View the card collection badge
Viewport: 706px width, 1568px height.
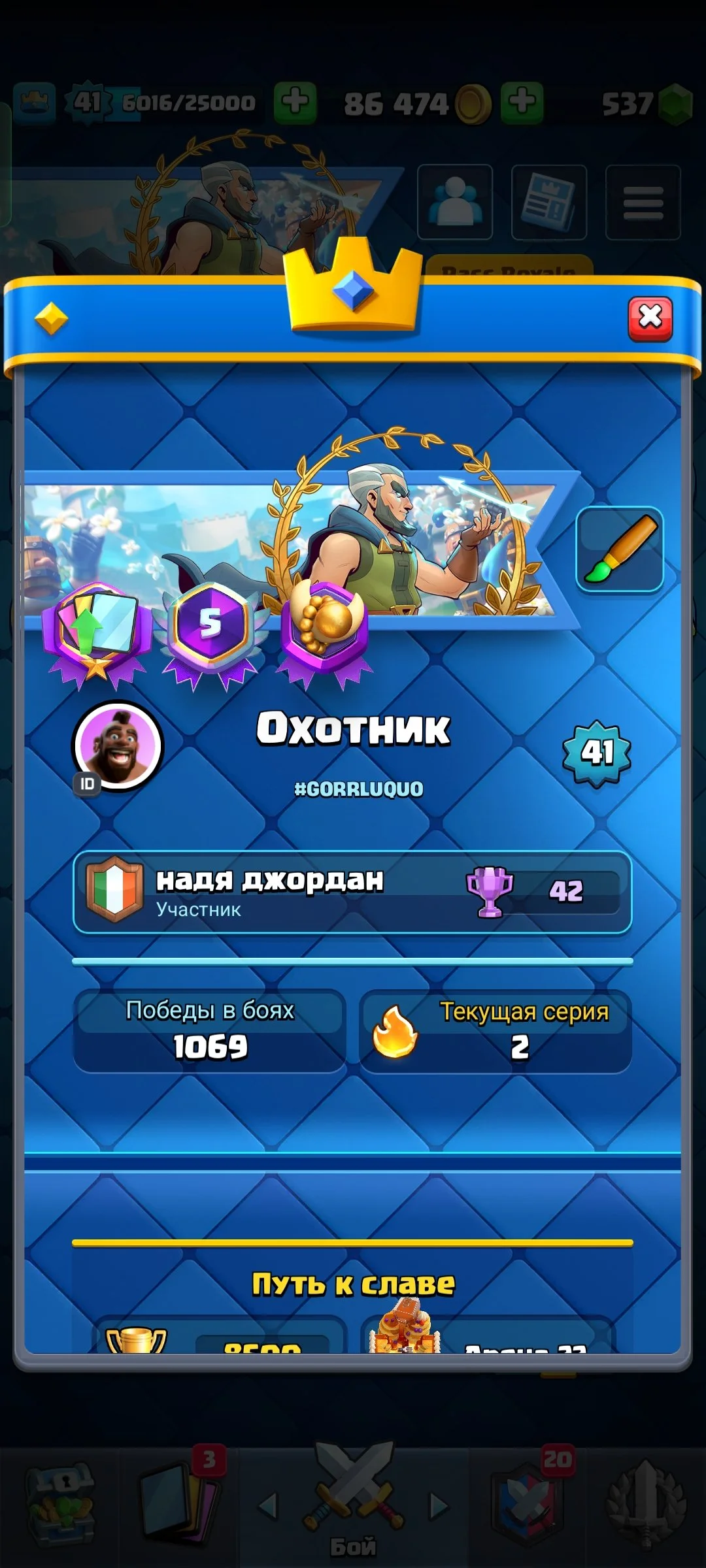click(x=97, y=630)
